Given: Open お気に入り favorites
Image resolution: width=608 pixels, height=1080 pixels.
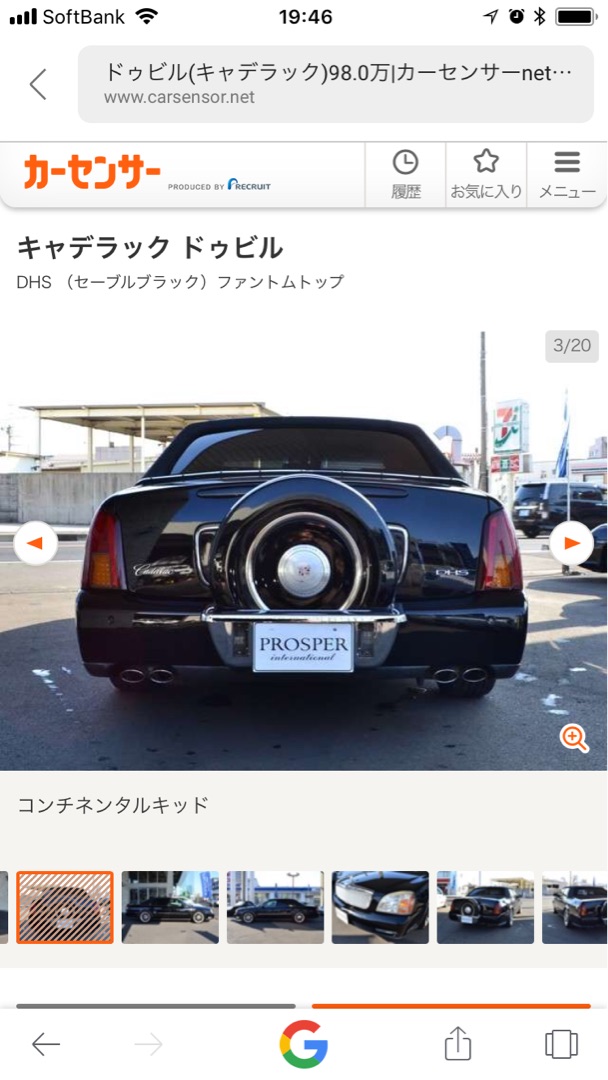Looking at the screenshot, I should (x=486, y=174).
